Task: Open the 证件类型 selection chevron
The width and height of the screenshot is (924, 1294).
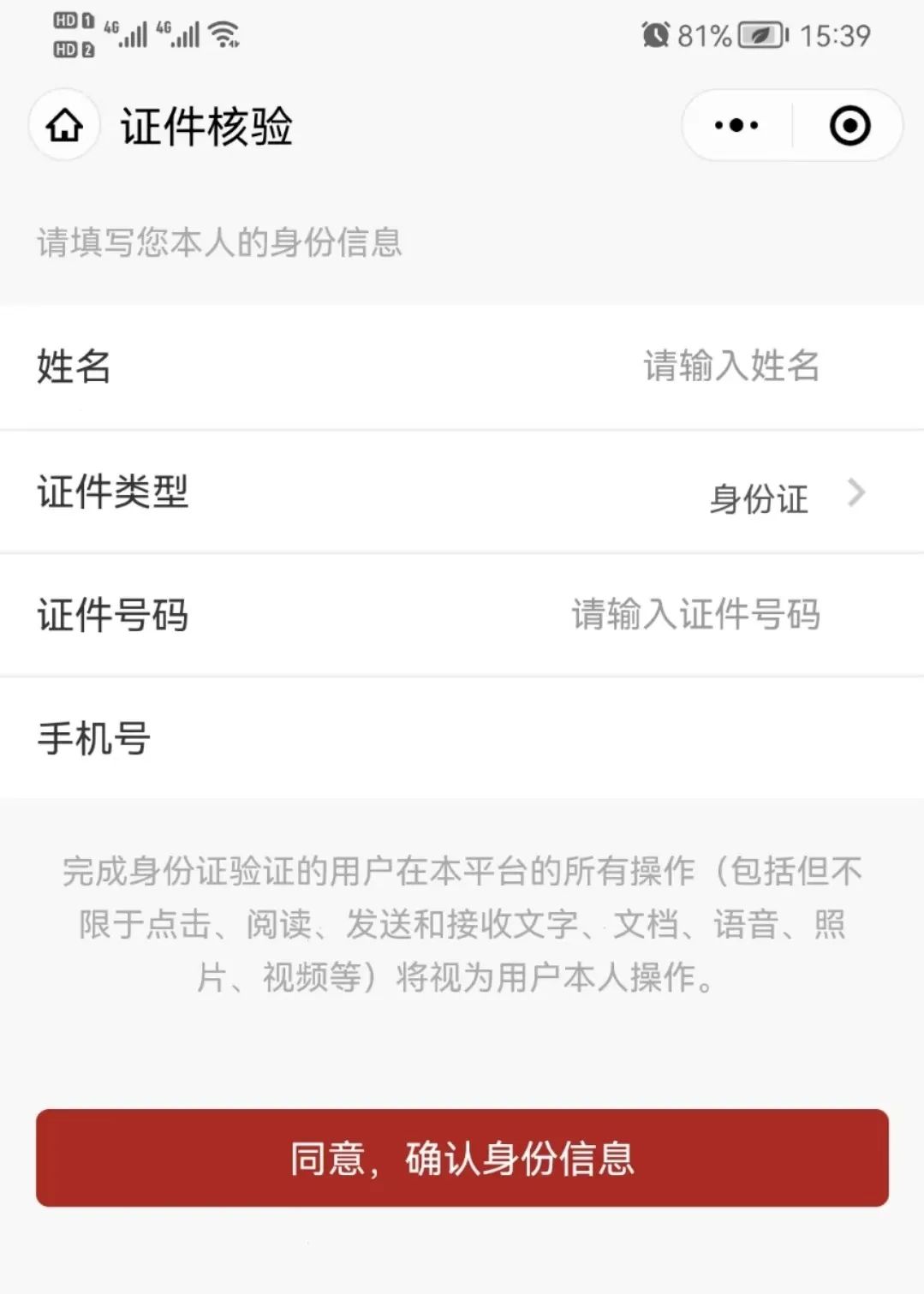Action: pos(855,493)
